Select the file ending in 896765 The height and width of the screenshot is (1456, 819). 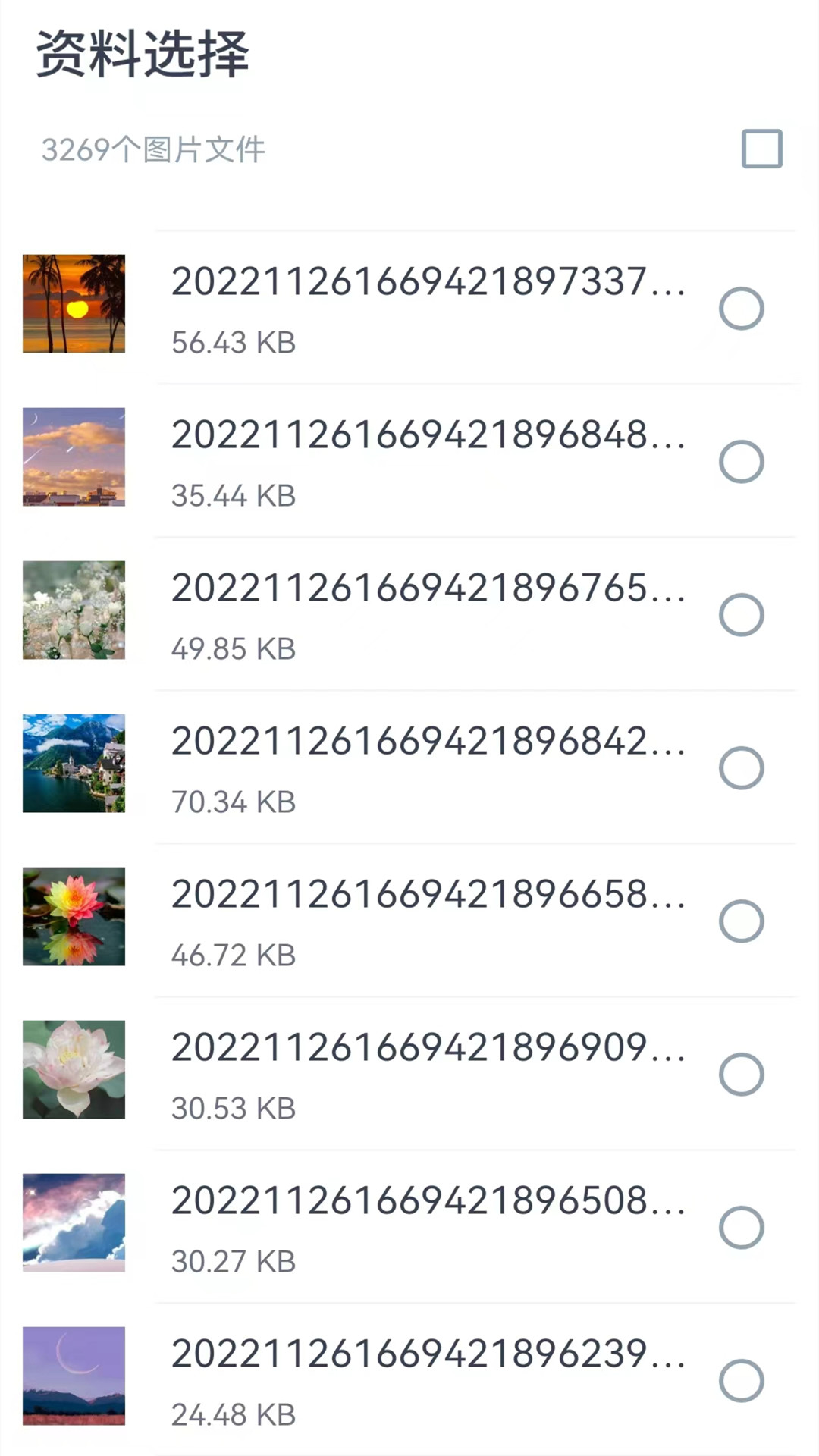[742, 615]
